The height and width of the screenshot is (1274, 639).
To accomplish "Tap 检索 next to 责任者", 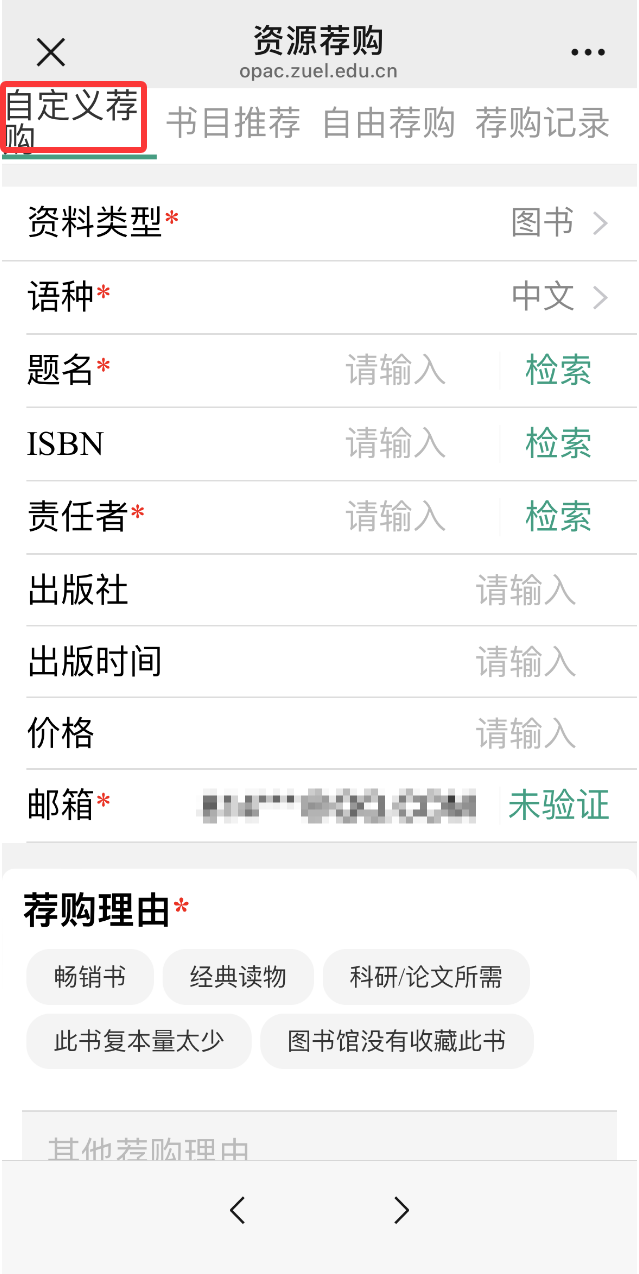I will tap(558, 517).
